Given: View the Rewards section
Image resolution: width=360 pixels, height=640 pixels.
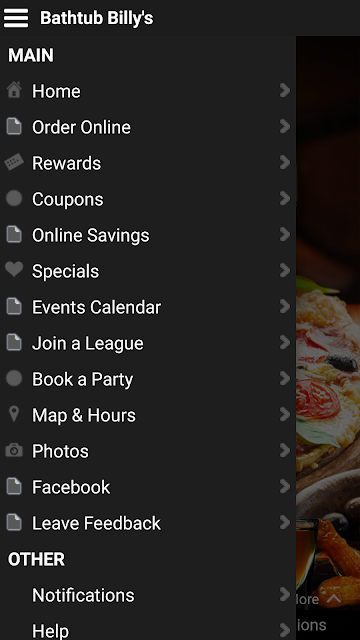Looking at the screenshot, I should tap(148, 163).
